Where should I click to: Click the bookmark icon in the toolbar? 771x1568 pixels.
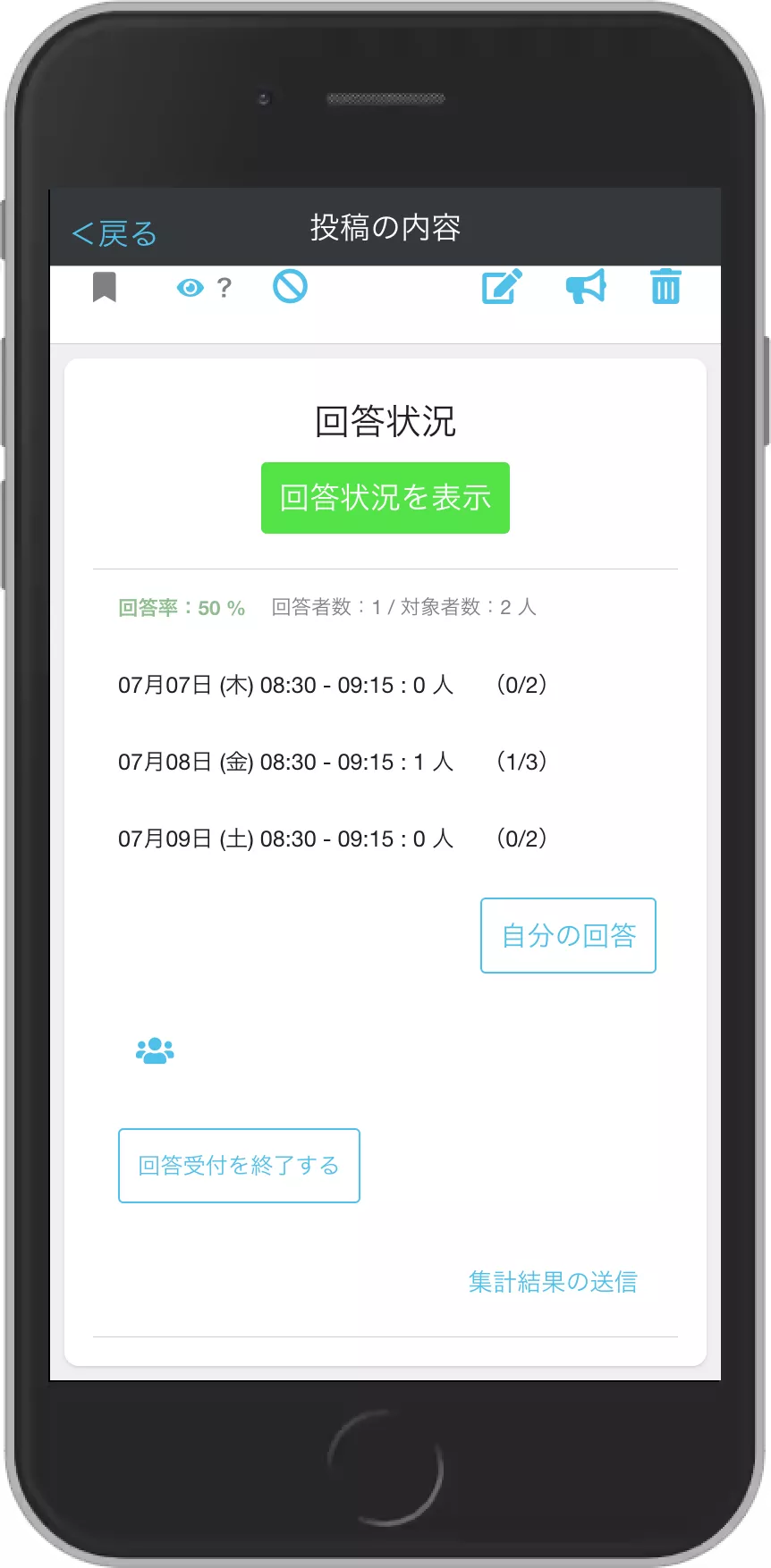(x=105, y=287)
